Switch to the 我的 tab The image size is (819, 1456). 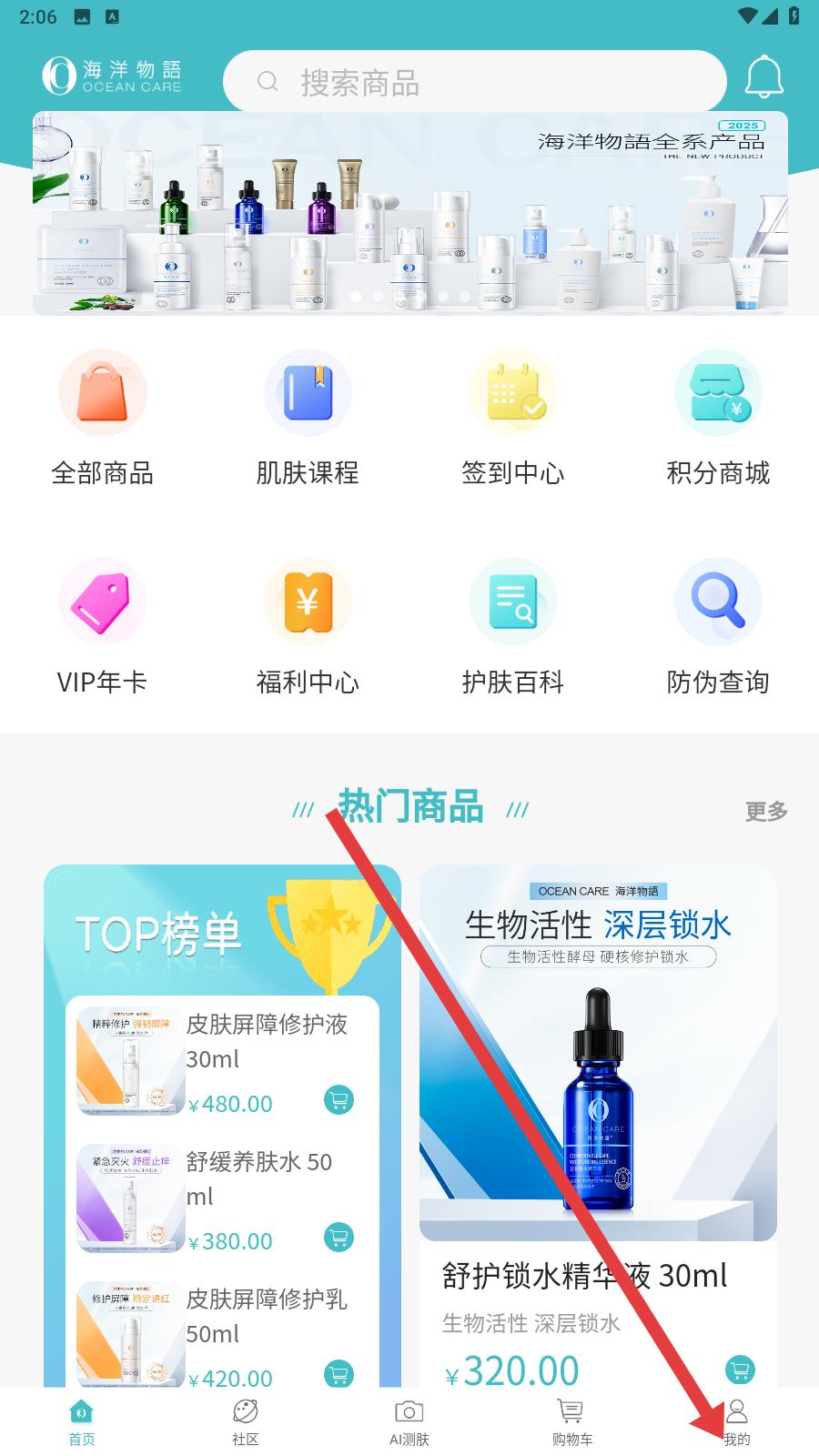coord(736,1422)
